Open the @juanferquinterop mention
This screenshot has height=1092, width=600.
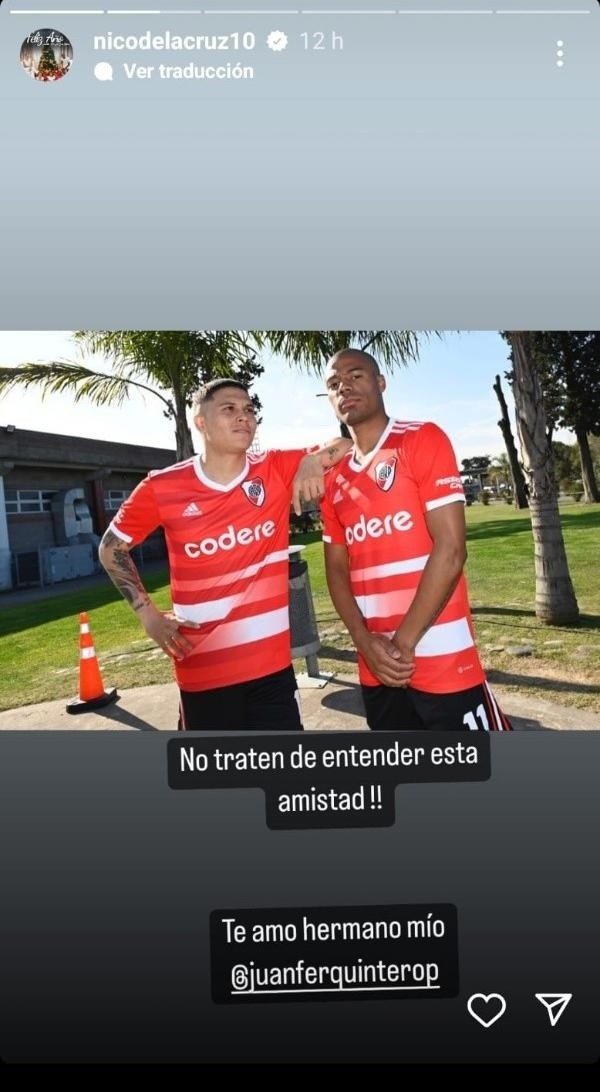[334, 975]
